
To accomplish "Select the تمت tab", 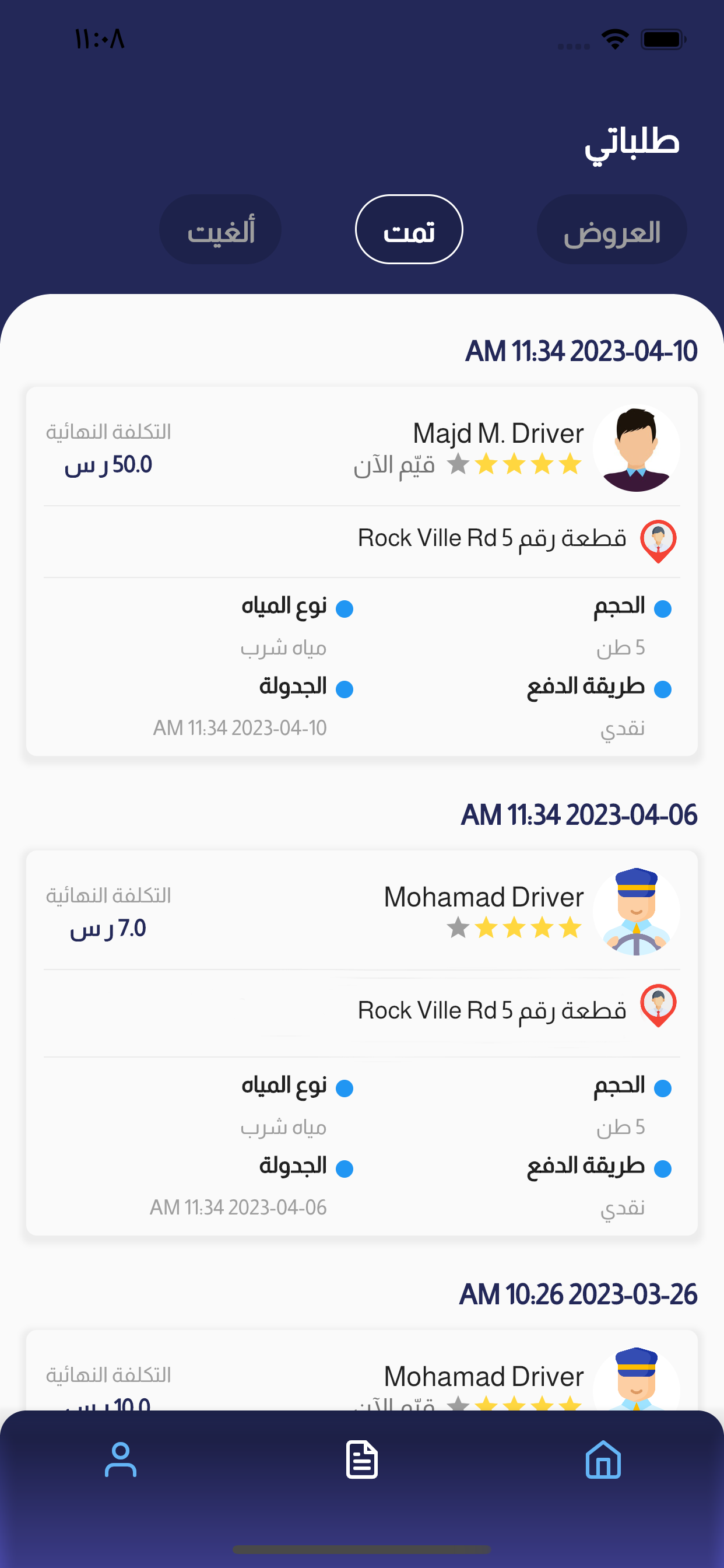I will click(x=409, y=230).
